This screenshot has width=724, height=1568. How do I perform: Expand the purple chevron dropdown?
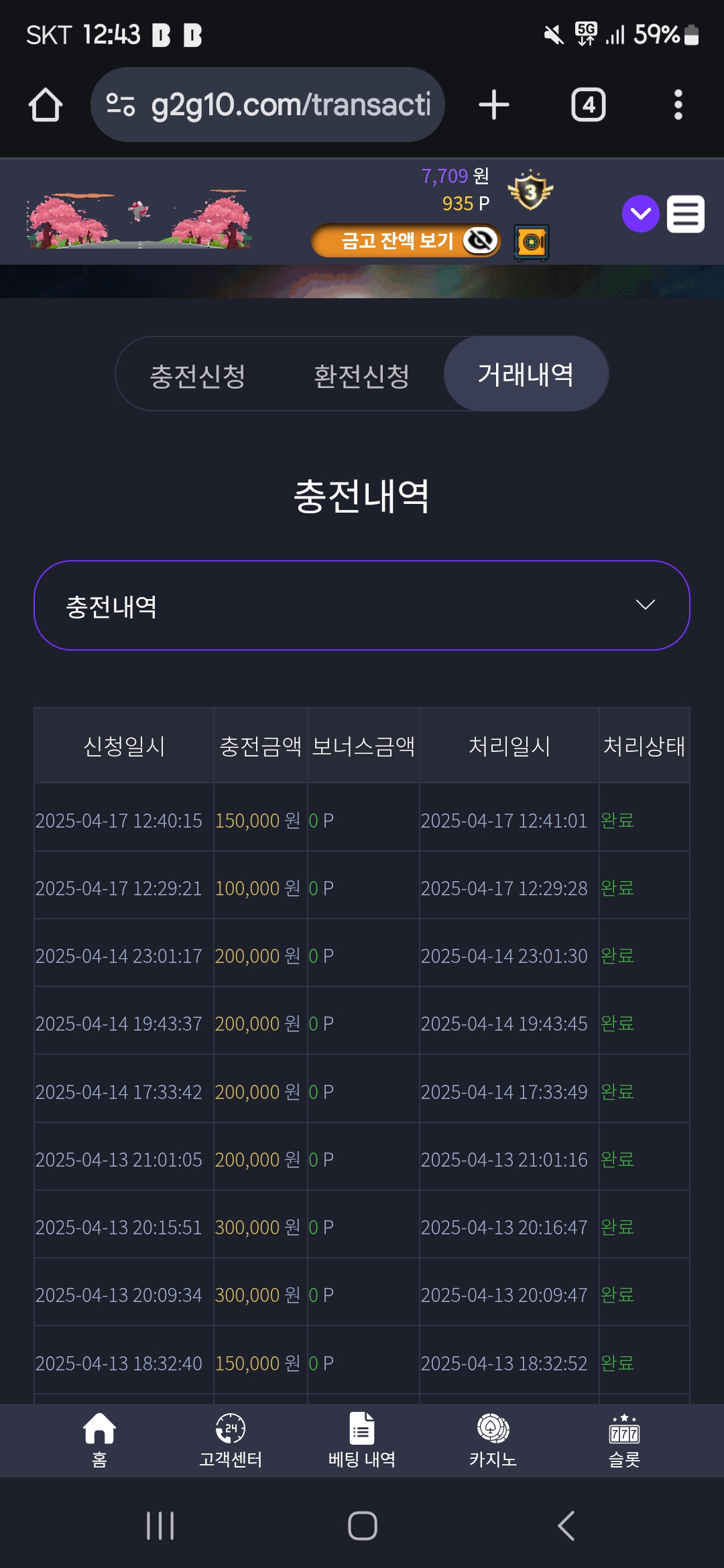(x=641, y=214)
